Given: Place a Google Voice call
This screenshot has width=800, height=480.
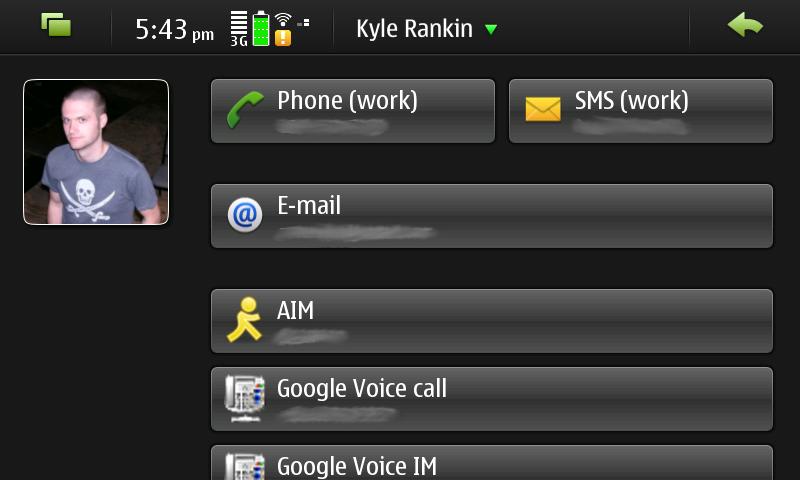Looking at the screenshot, I should pyautogui.click(x=491, y=399).
